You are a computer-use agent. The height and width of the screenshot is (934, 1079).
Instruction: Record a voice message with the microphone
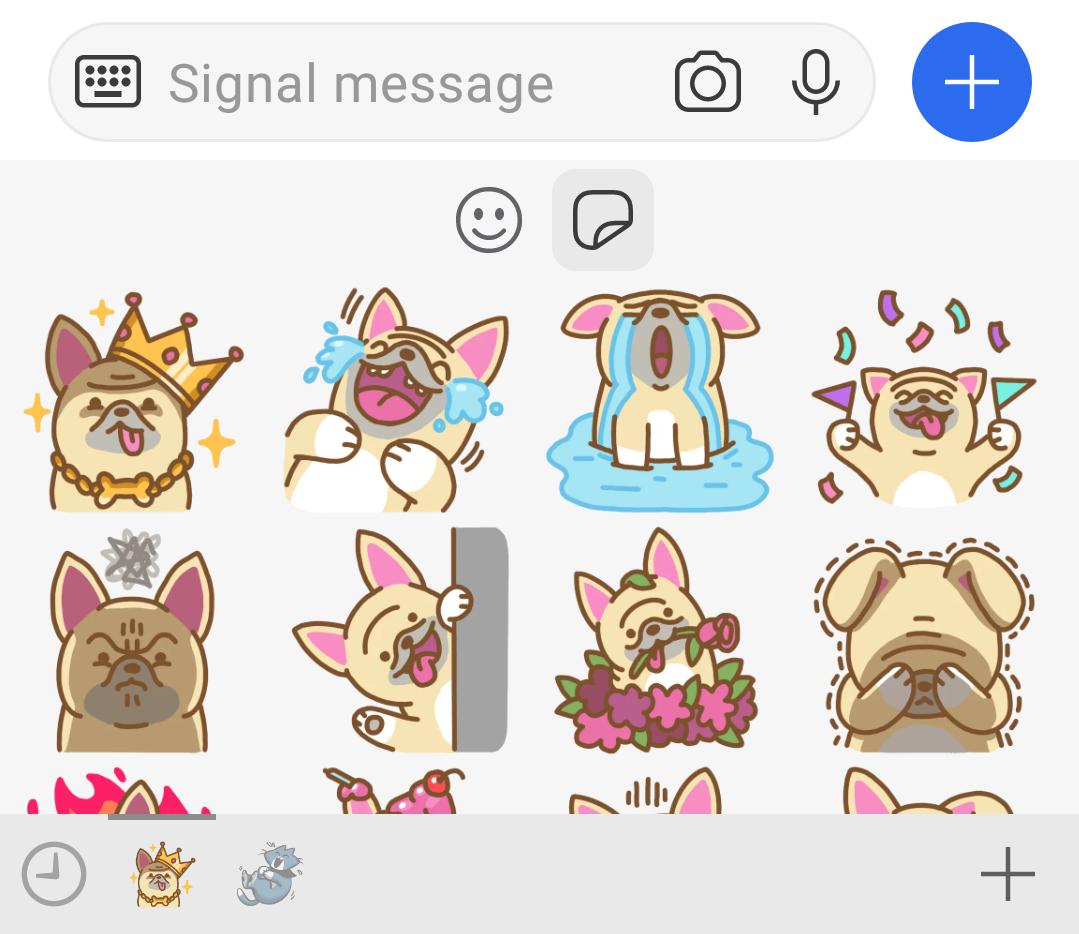click(x=815, y=82)
